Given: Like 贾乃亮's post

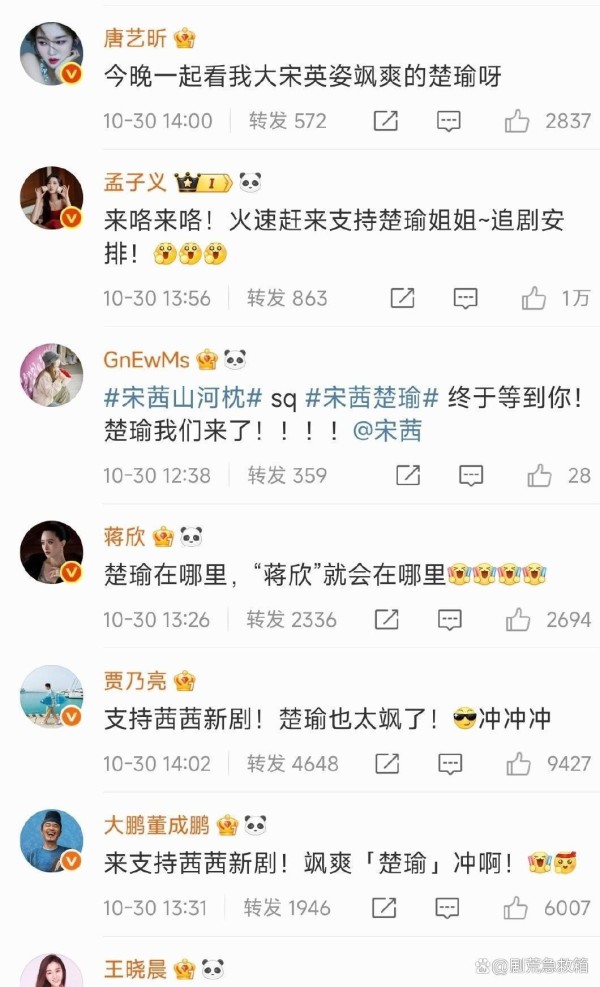Looking at the screenshot, I should tap(518, 764).
